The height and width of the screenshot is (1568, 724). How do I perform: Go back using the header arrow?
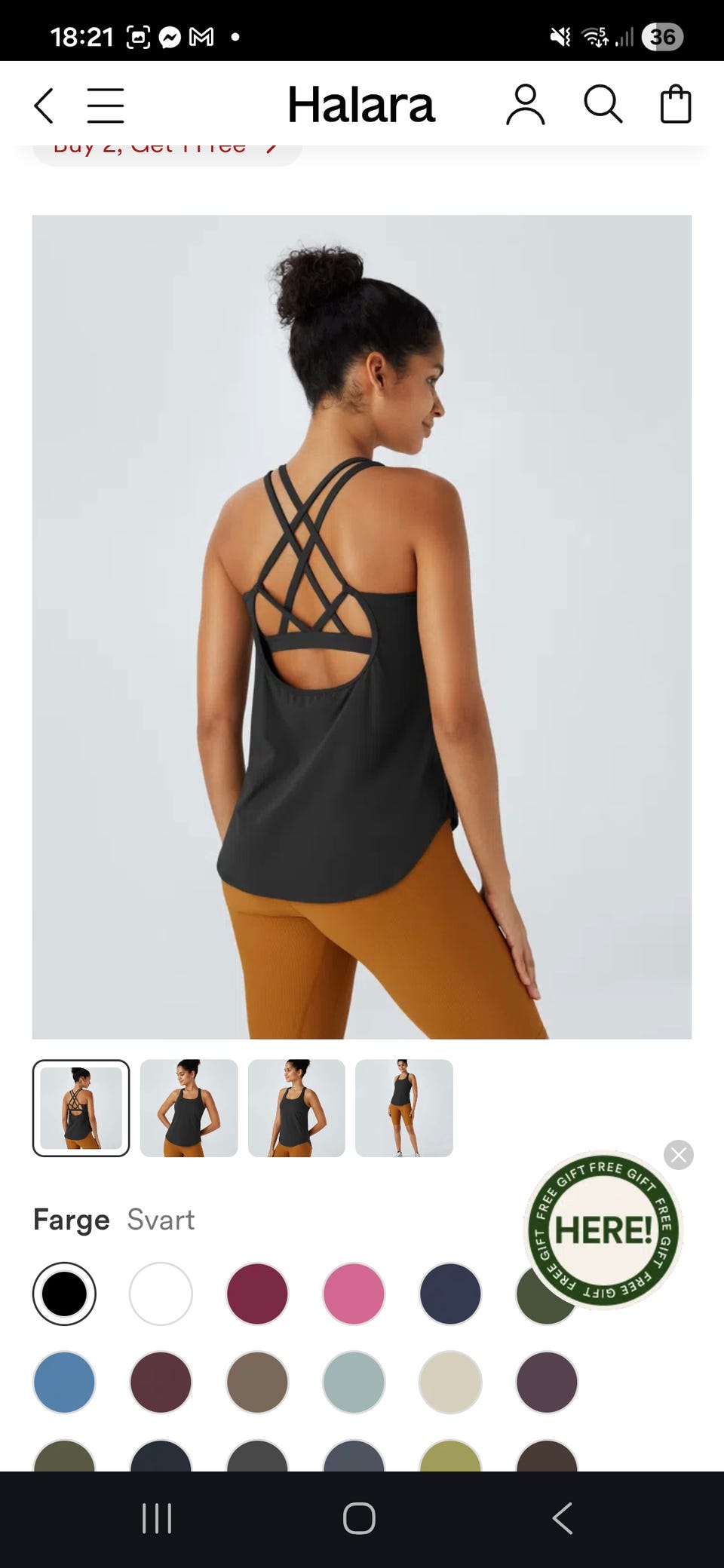coord(44,106)
